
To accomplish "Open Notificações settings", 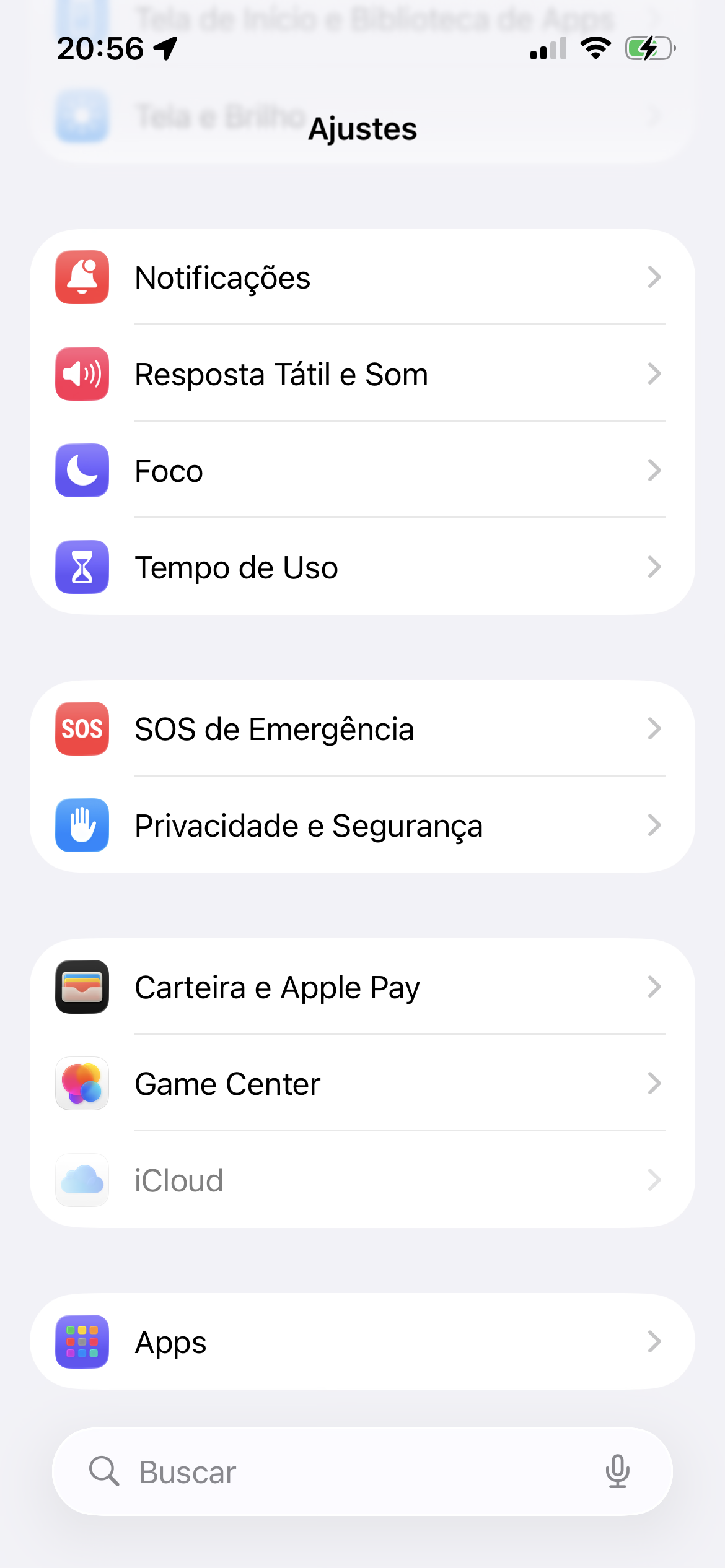I will (x=362, y=277).
